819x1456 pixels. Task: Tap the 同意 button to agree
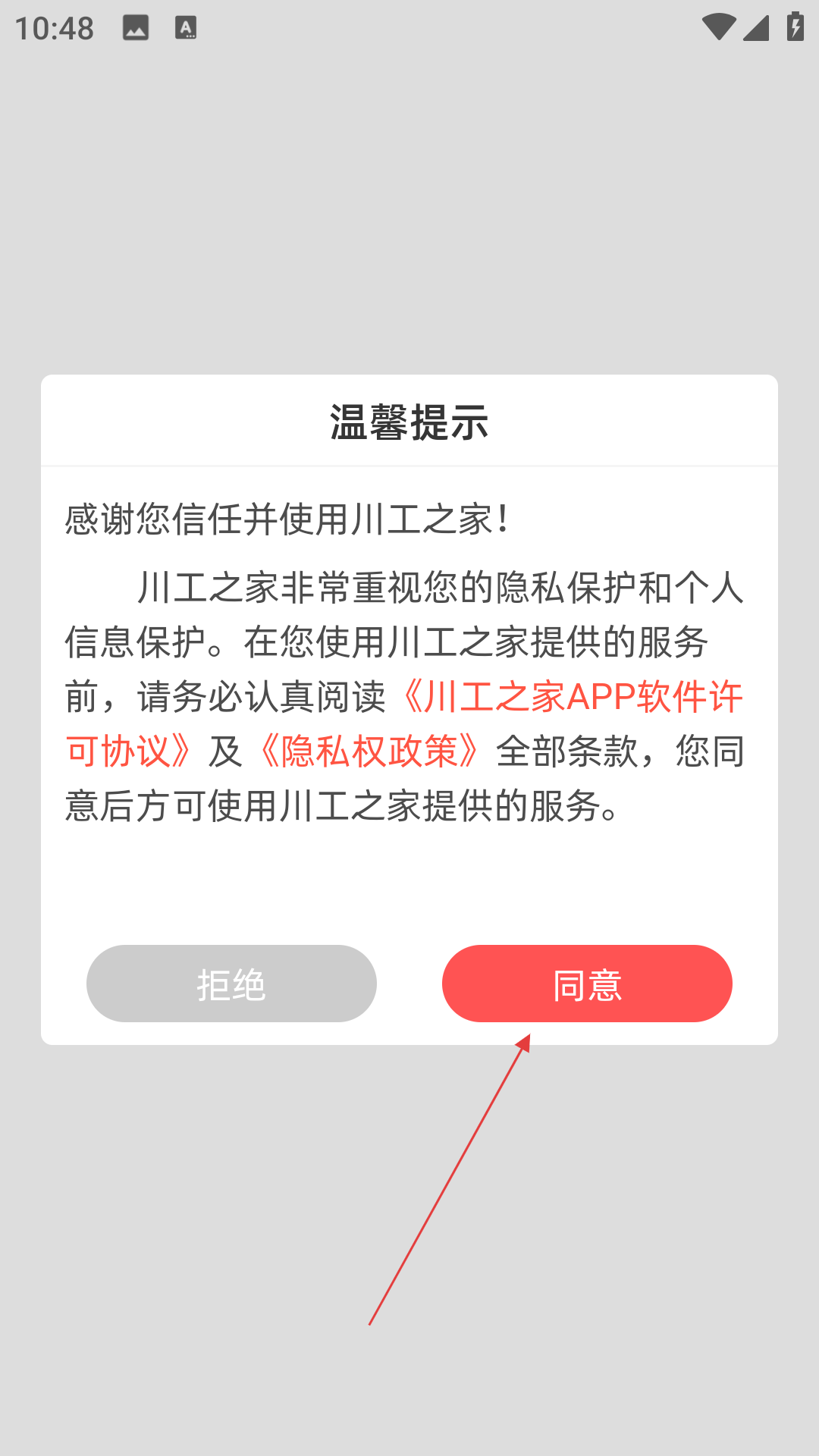(586, 984)
